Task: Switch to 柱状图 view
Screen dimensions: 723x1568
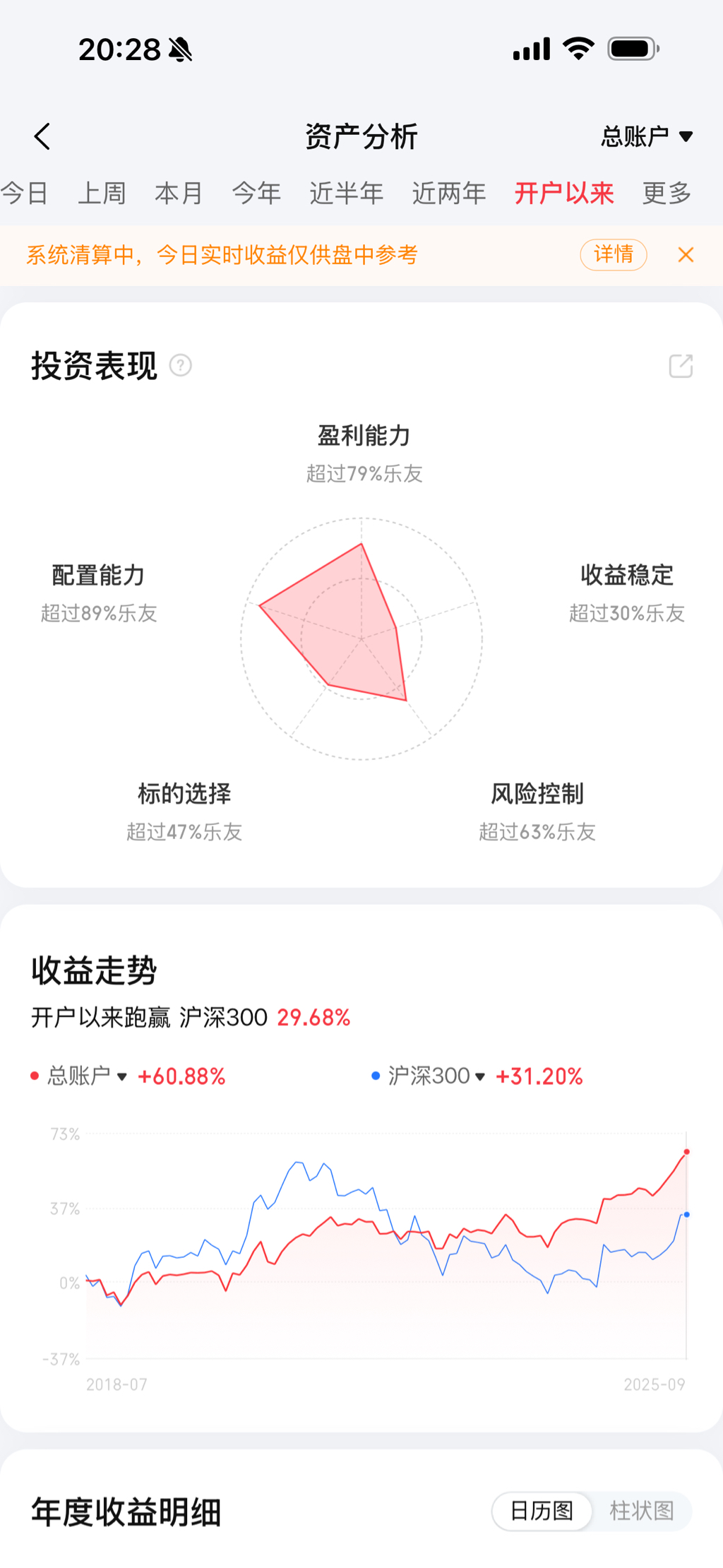Action: click(x=641, y=1511)
